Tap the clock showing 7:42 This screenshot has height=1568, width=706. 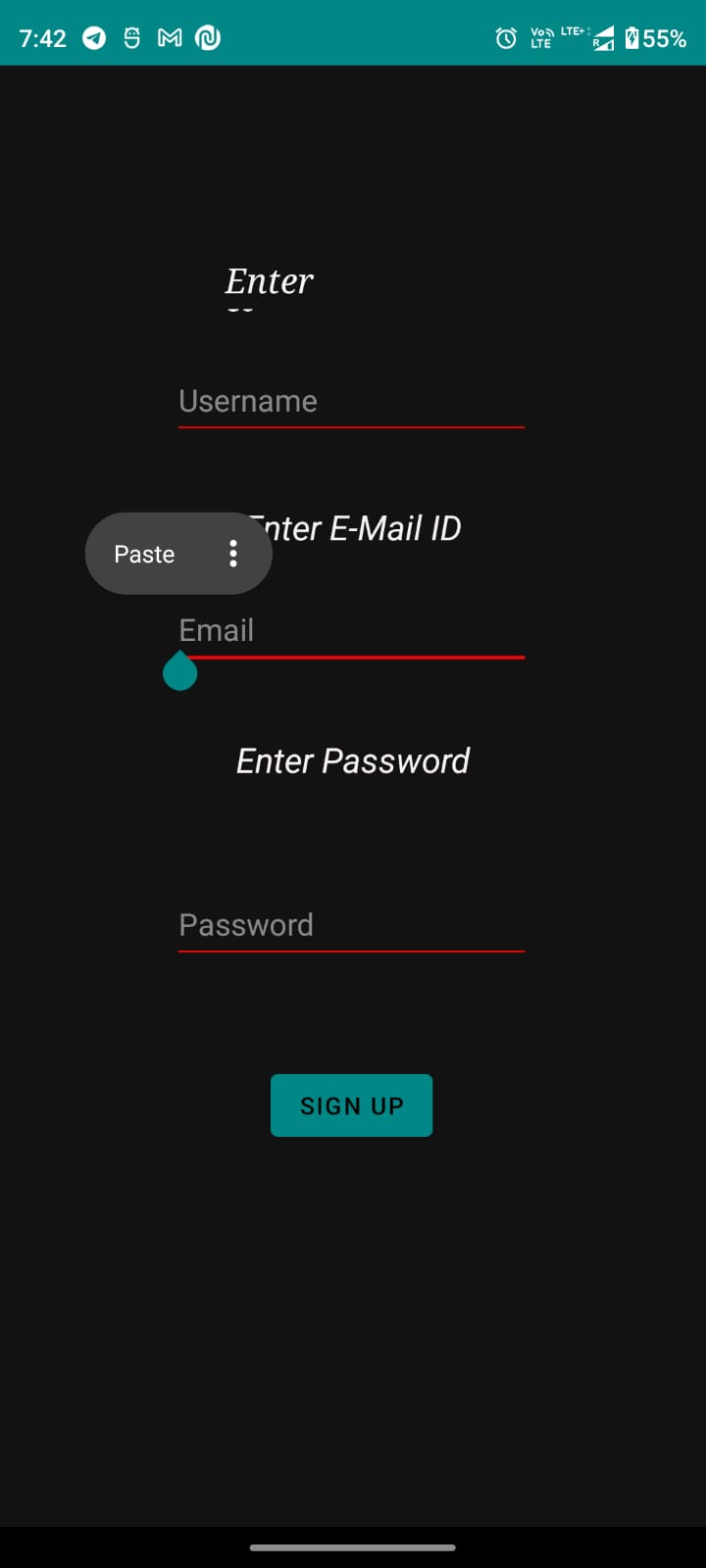pyautogui.click(x=41, y=38)
